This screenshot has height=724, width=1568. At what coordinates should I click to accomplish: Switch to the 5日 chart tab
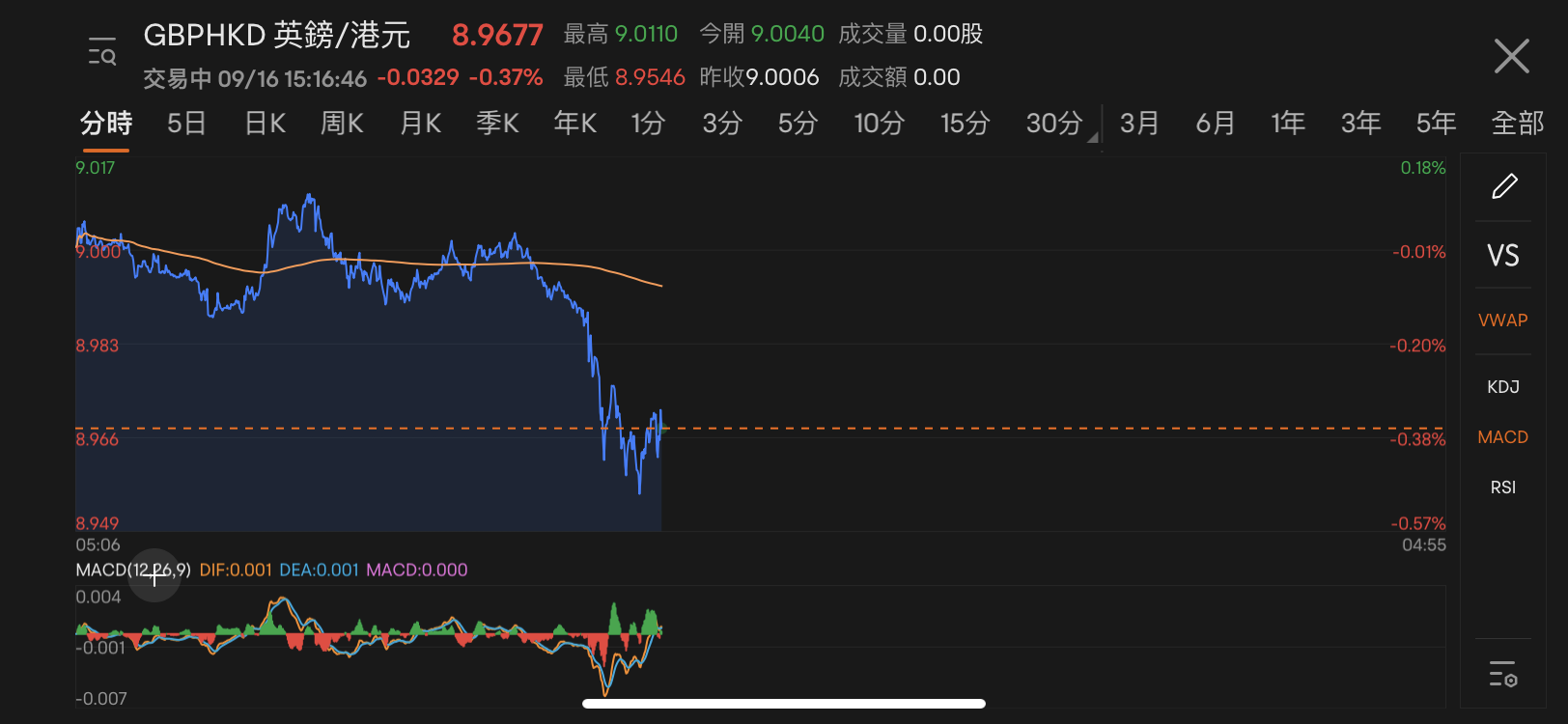186,124
